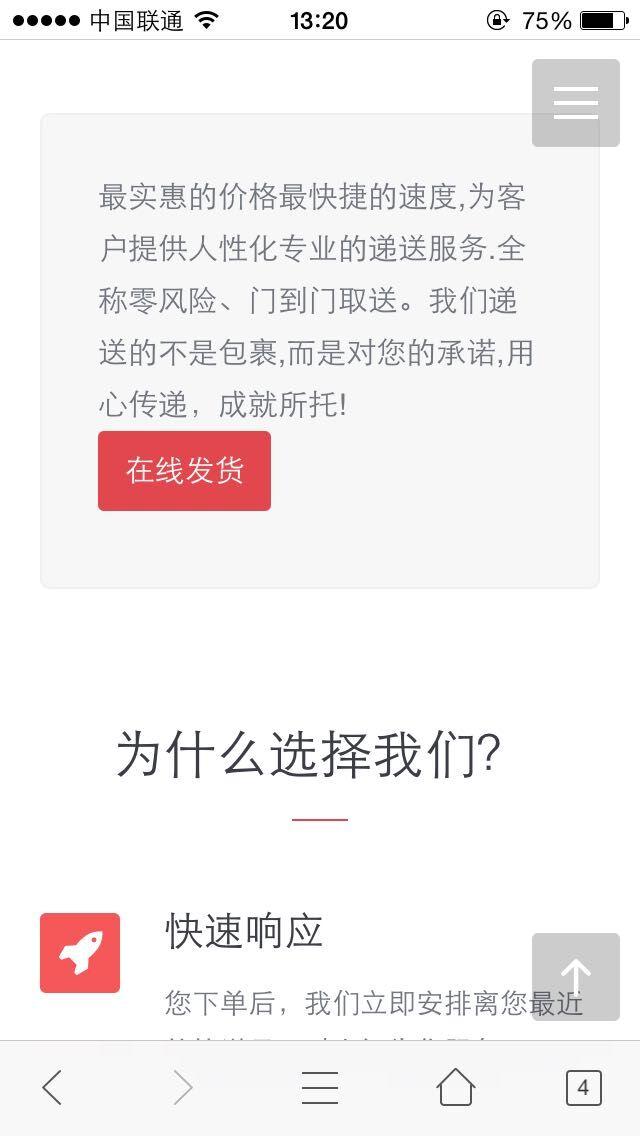This screenshot has height=1136, width=640.
Task: Go forward in the browser
Action: coord(182,1087)
